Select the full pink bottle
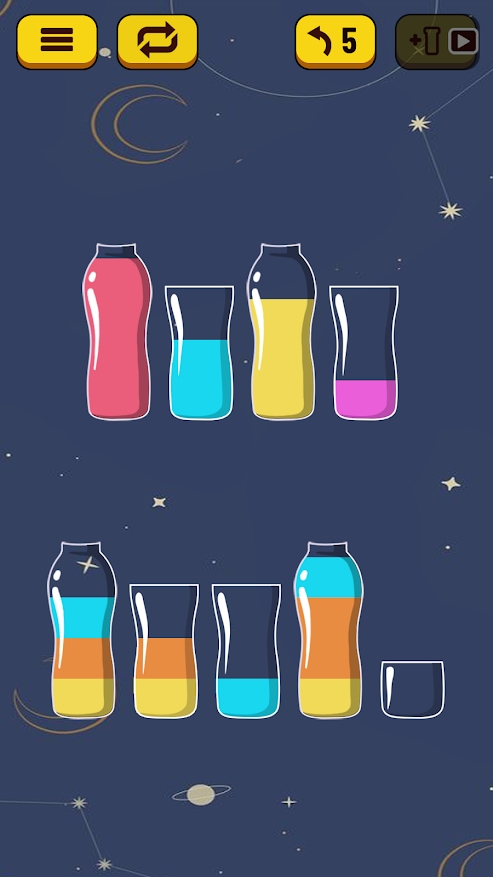This screenshot has height=877, width=493. point(118,331)
